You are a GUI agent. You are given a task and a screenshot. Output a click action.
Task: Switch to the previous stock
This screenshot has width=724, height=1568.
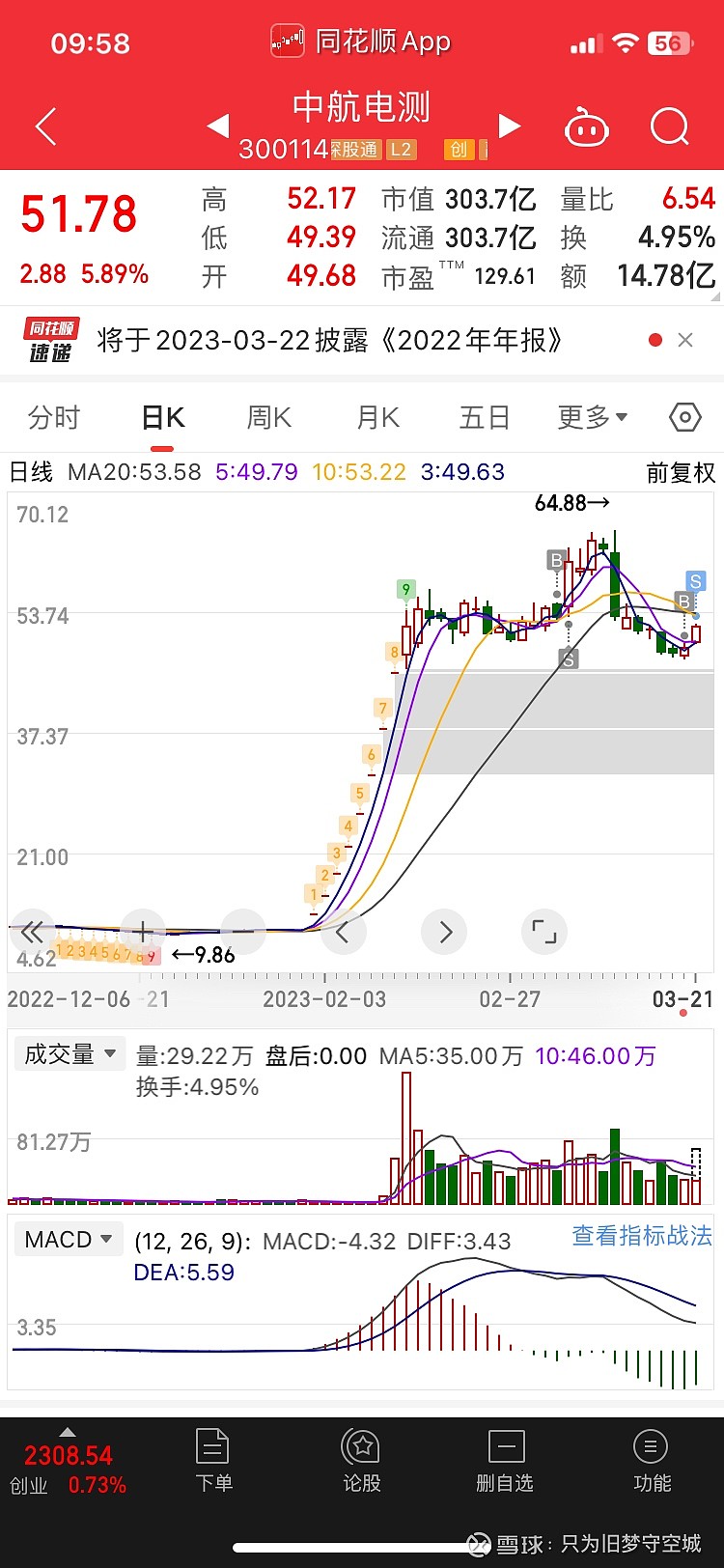(218, 126)
